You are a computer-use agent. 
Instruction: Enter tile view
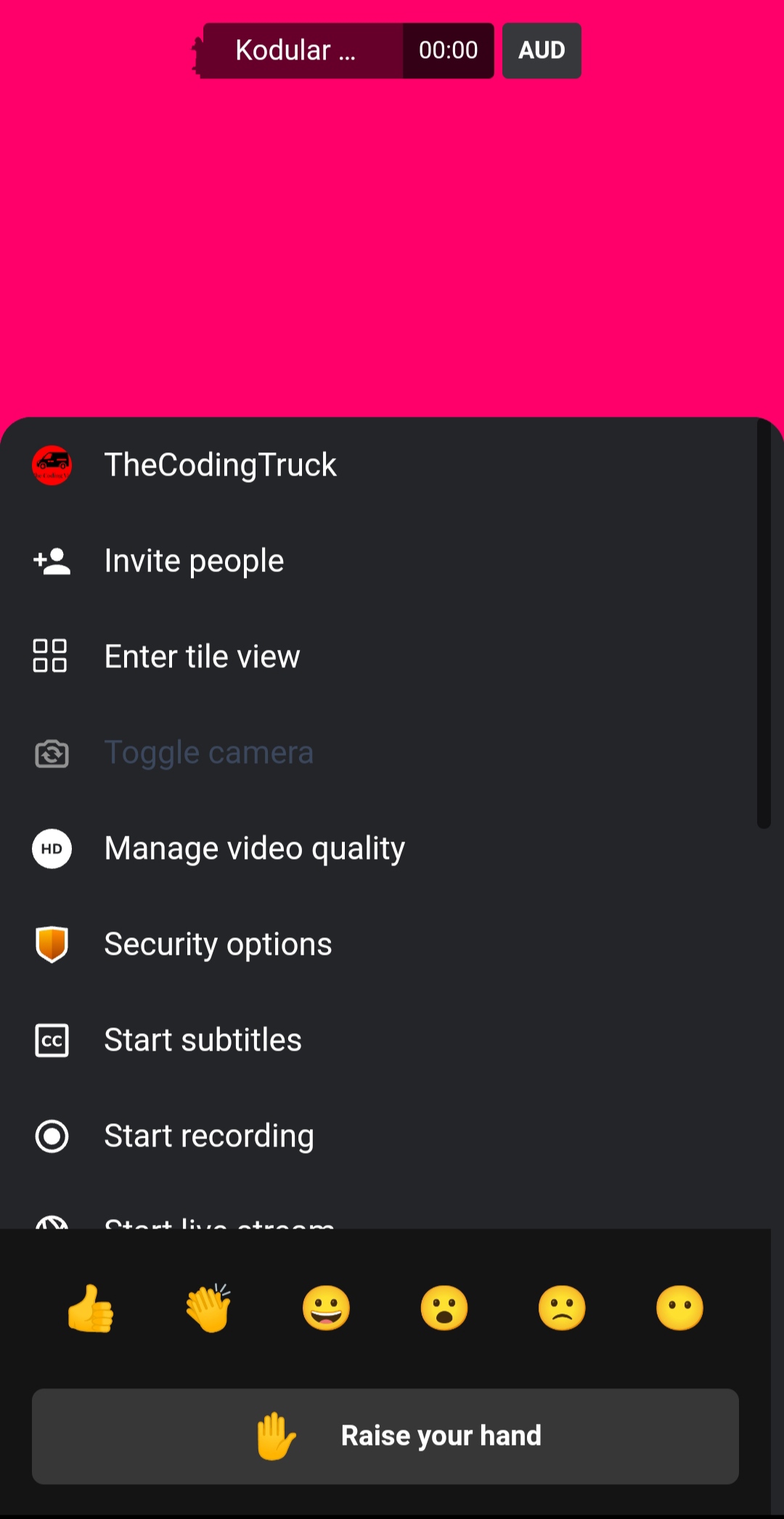202,657
